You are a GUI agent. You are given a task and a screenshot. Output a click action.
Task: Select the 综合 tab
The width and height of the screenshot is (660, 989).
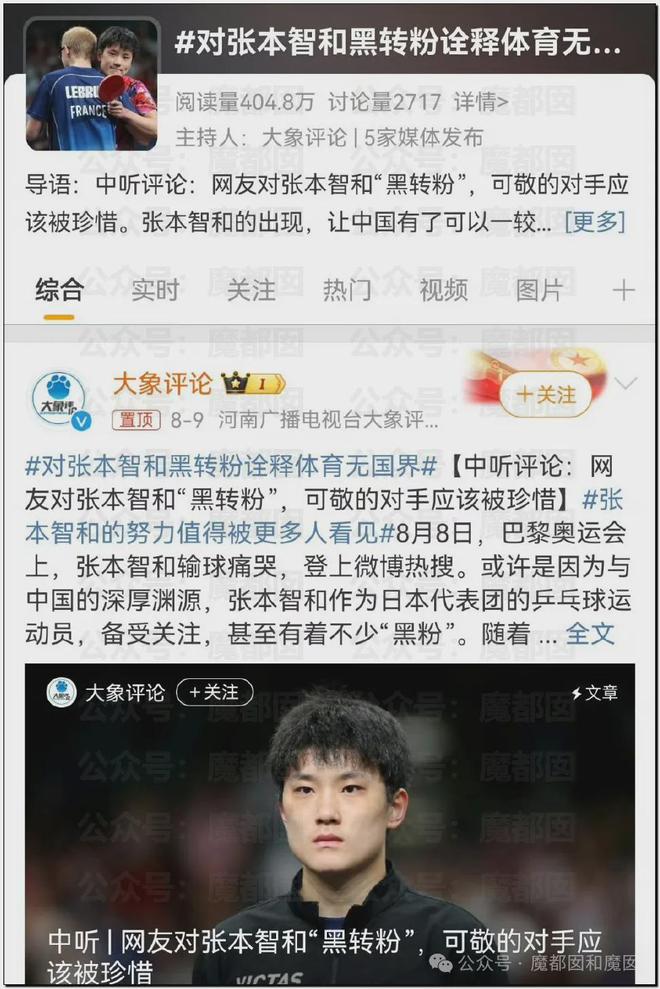point(59,290)
